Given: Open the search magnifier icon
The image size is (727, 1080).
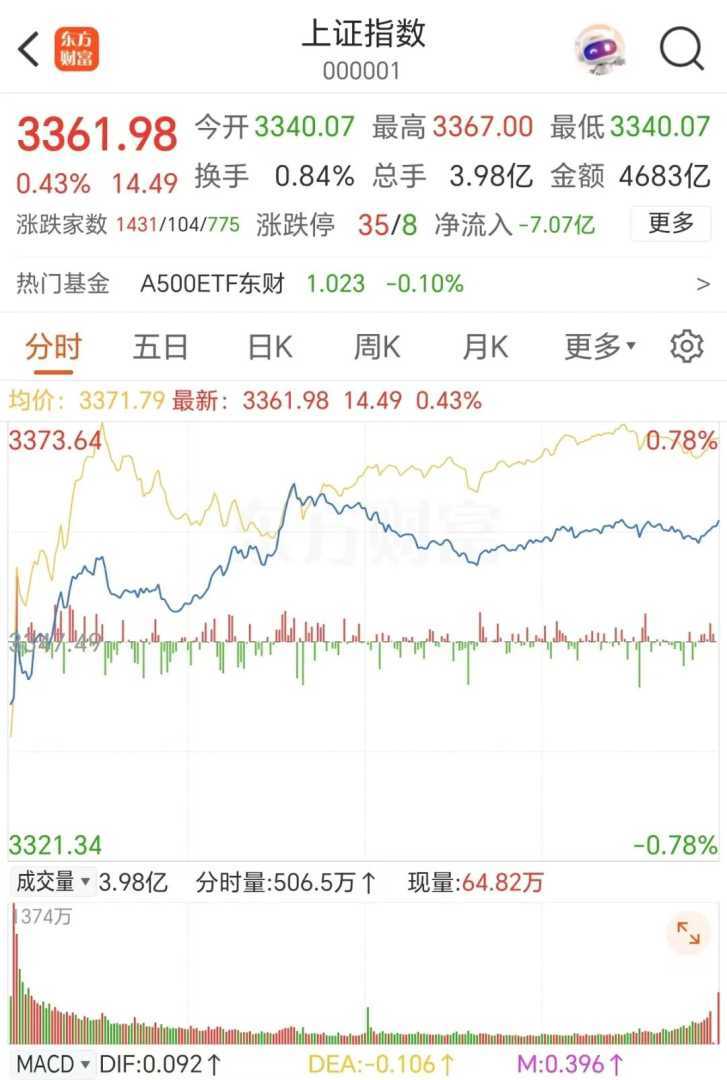Looking at the screenshot, I should click(682, 49).
